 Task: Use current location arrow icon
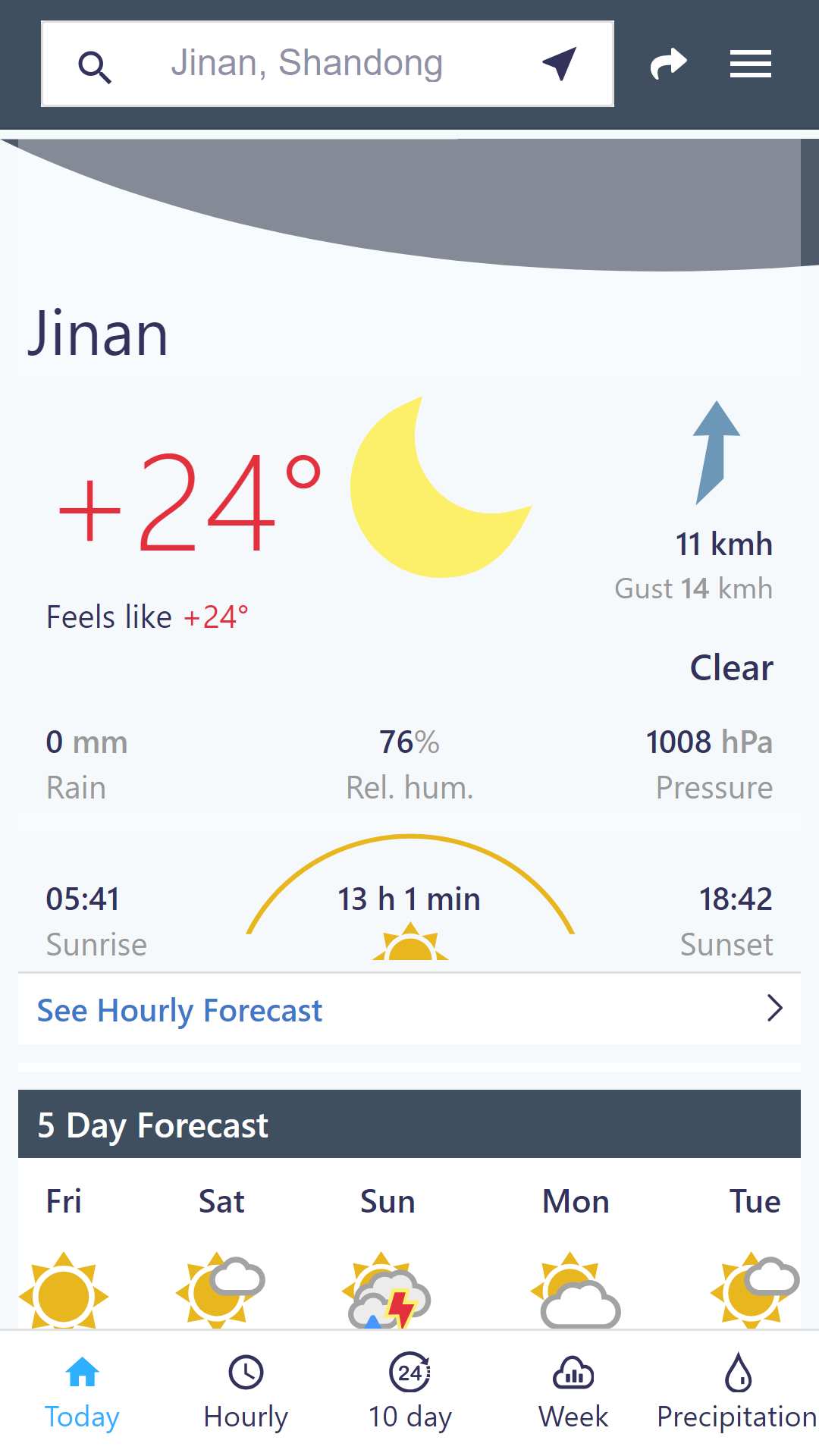tap(560, 64)
